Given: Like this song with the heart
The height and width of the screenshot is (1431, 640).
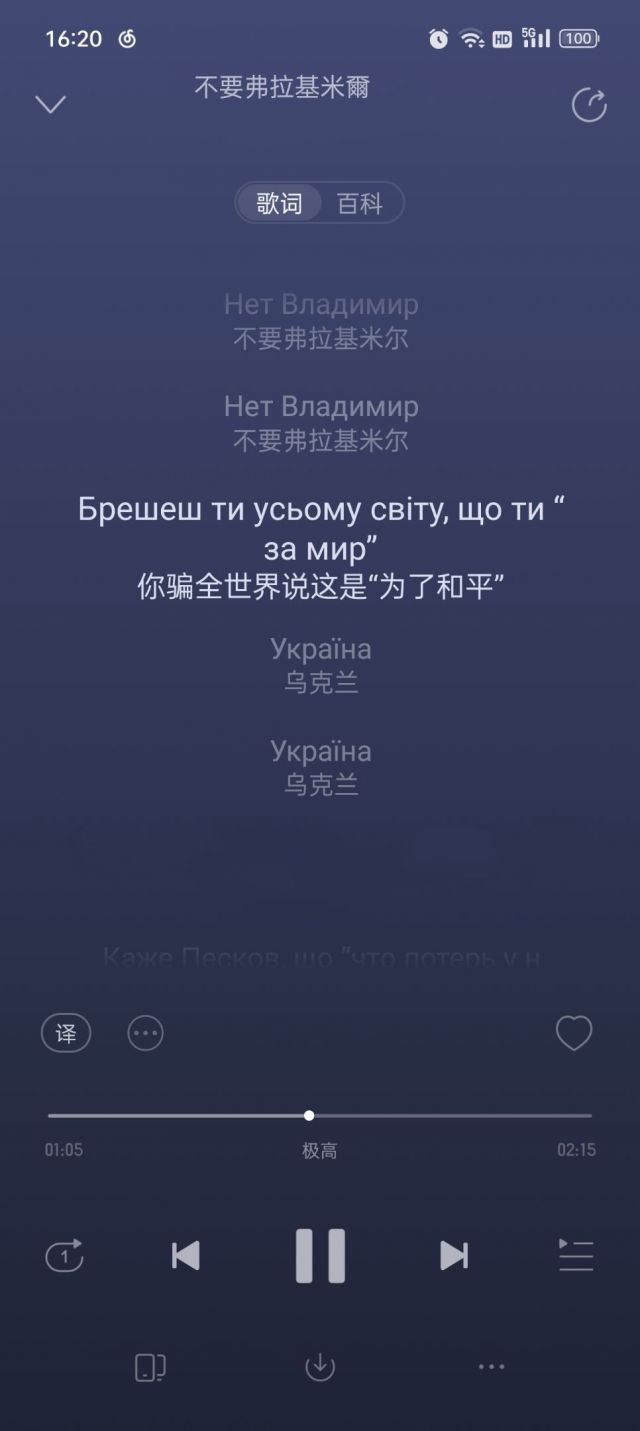Looking at the screenshot, I should coord(574,1033).
